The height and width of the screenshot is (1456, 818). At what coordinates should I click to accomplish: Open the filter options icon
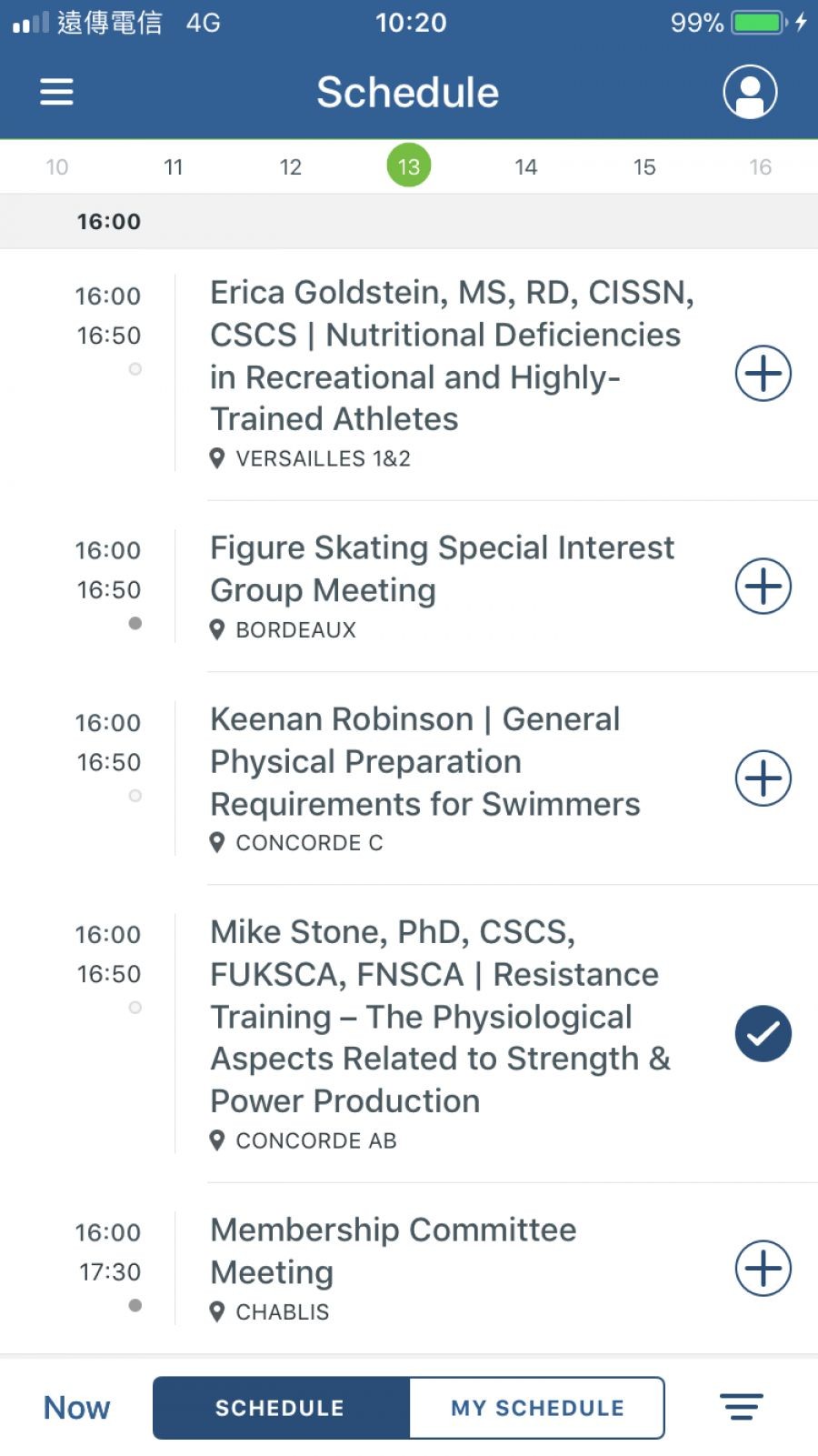click(x=742, y=1407)
